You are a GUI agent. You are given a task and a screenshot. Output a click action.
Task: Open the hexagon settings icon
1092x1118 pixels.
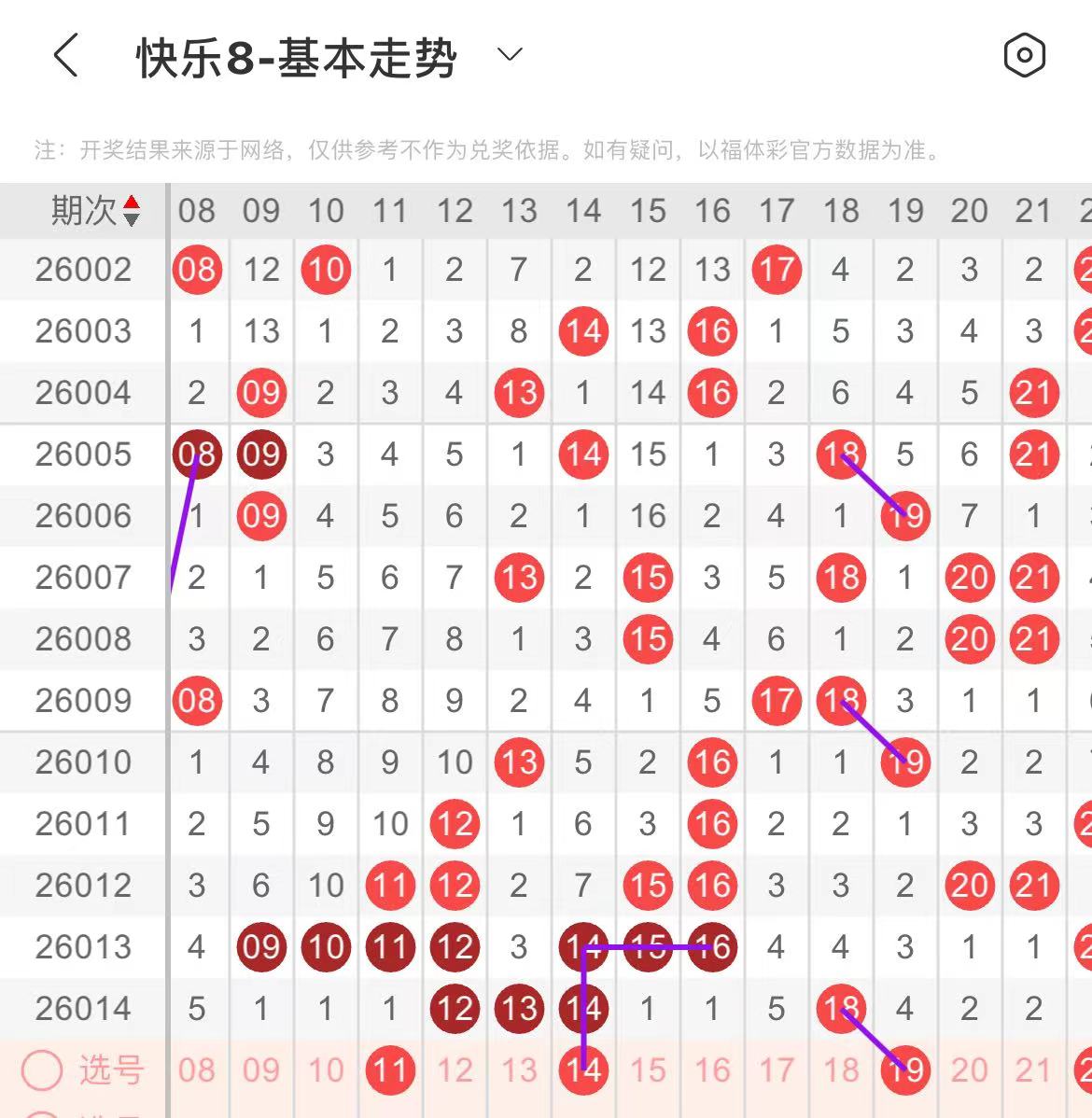point(1024,55)
